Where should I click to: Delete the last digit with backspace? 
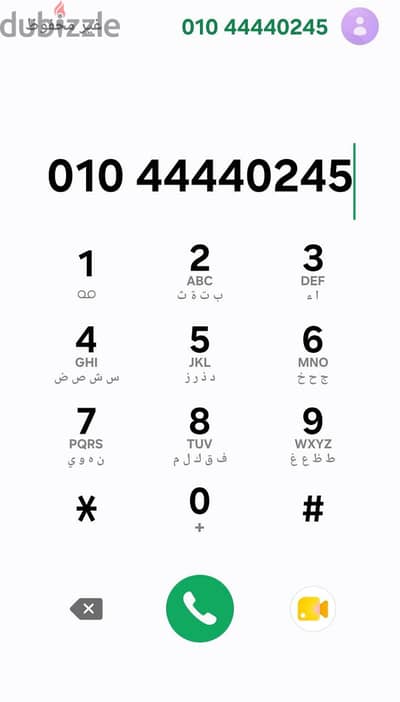[86, 609]
